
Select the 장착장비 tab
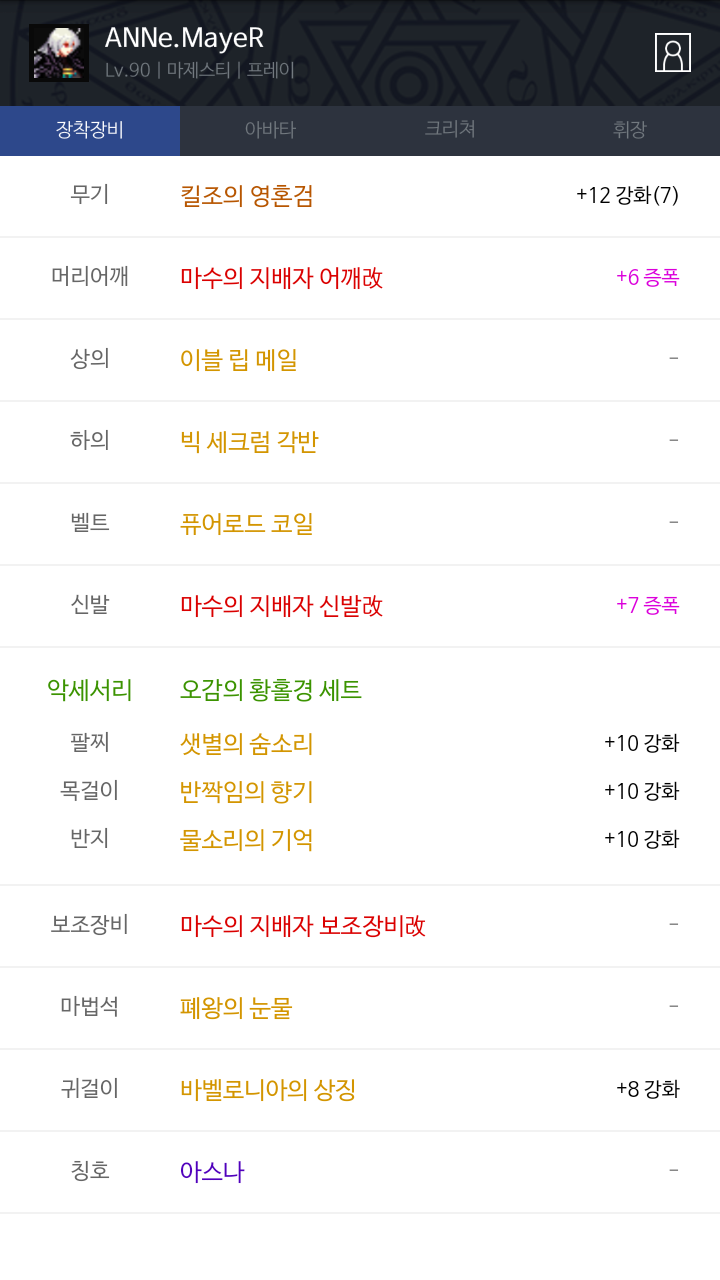[x=90, y=130]
